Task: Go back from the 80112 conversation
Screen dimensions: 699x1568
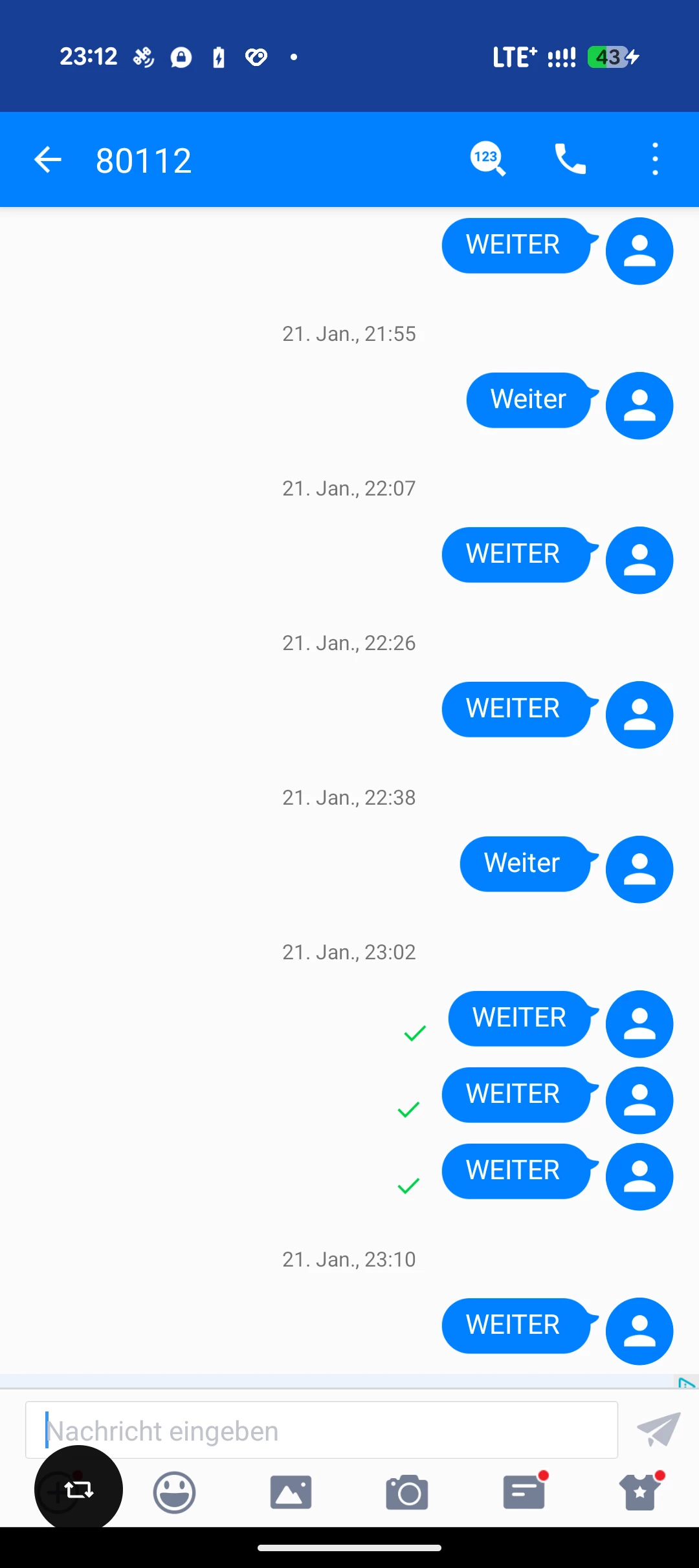Action: click(48, 160)
